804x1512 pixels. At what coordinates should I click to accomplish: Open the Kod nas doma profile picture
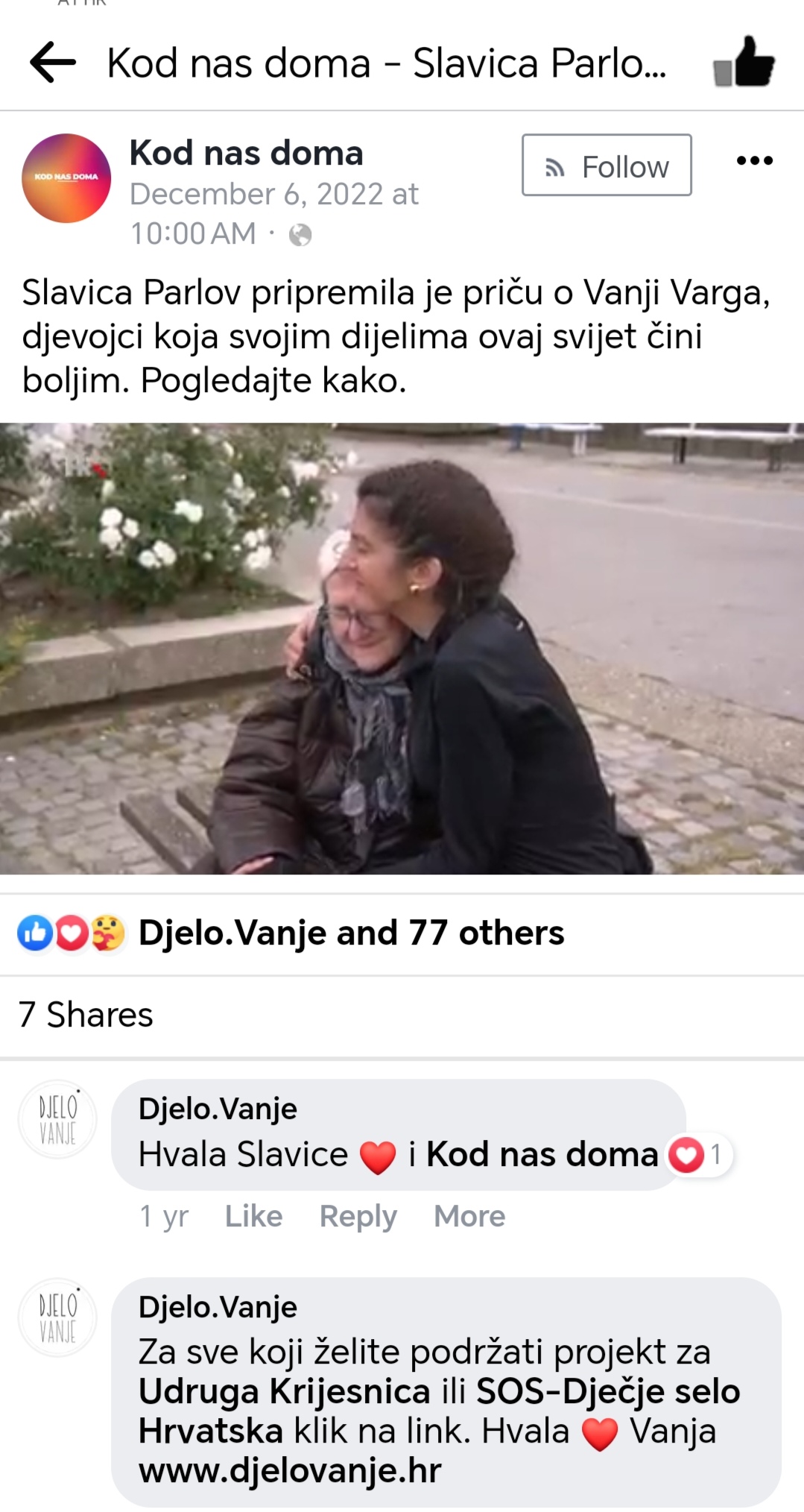pos(66,178)
